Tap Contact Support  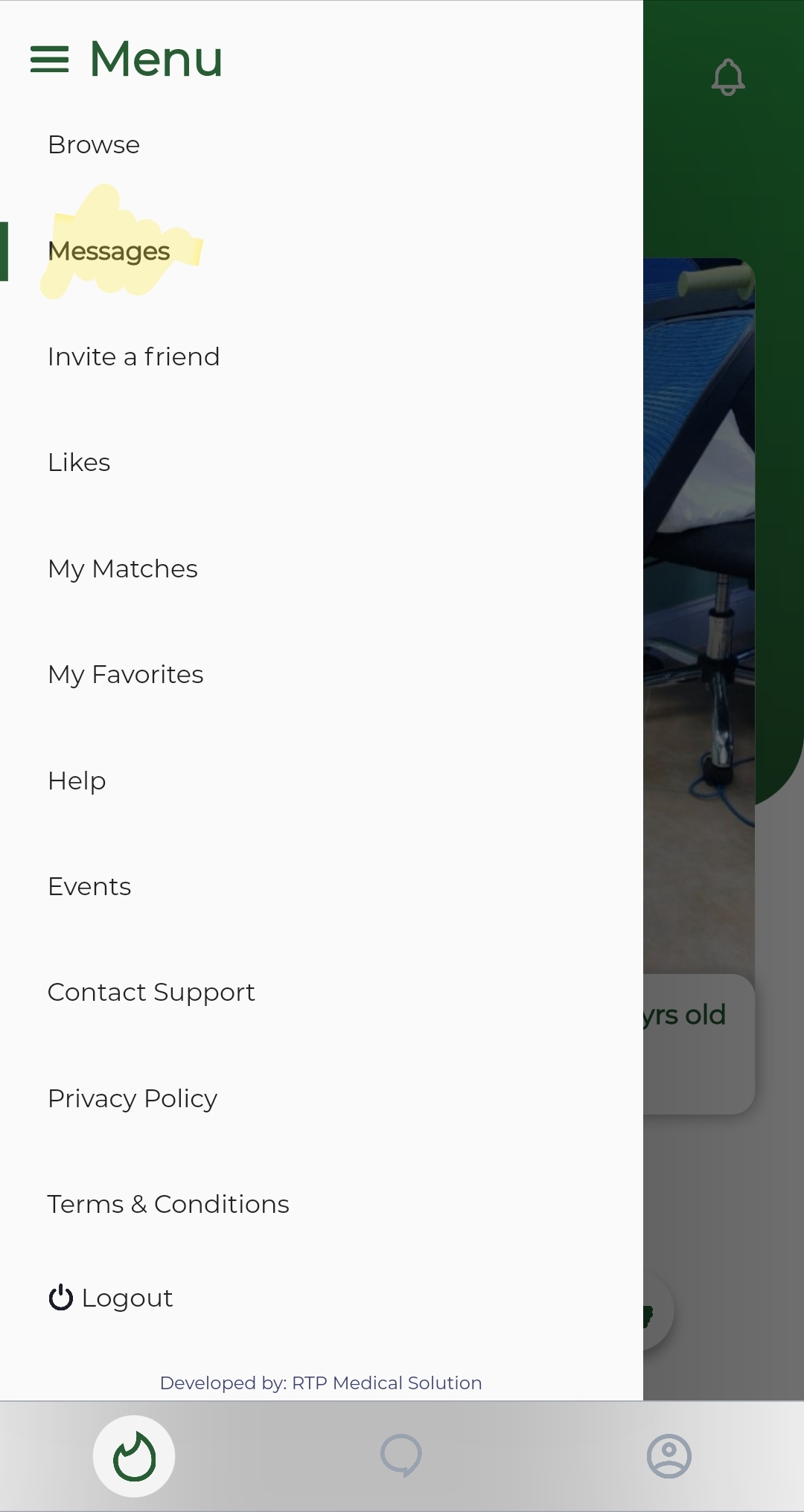click(151, 993)
